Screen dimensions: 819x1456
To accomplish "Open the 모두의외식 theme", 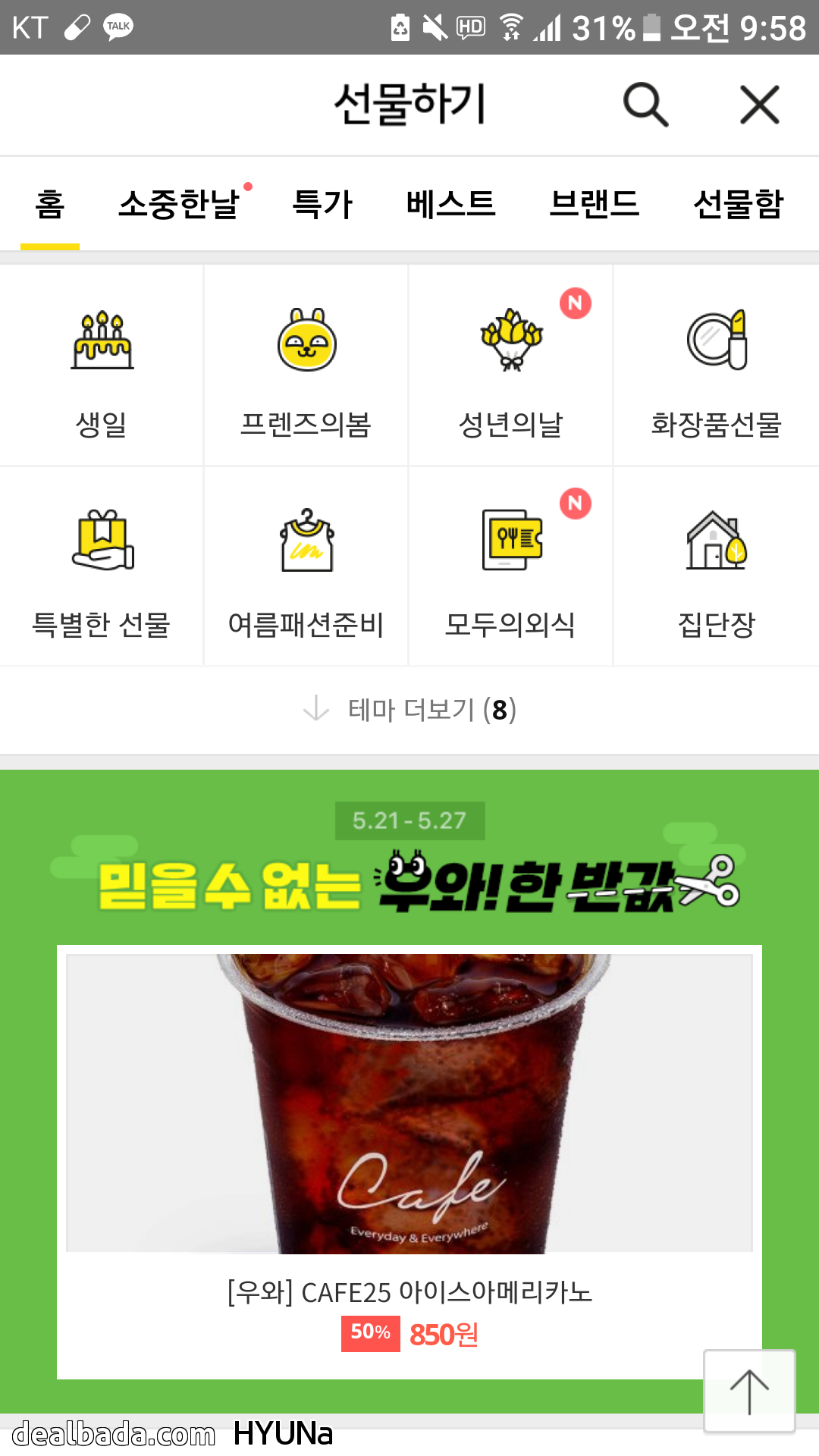I will click(511, 566).
